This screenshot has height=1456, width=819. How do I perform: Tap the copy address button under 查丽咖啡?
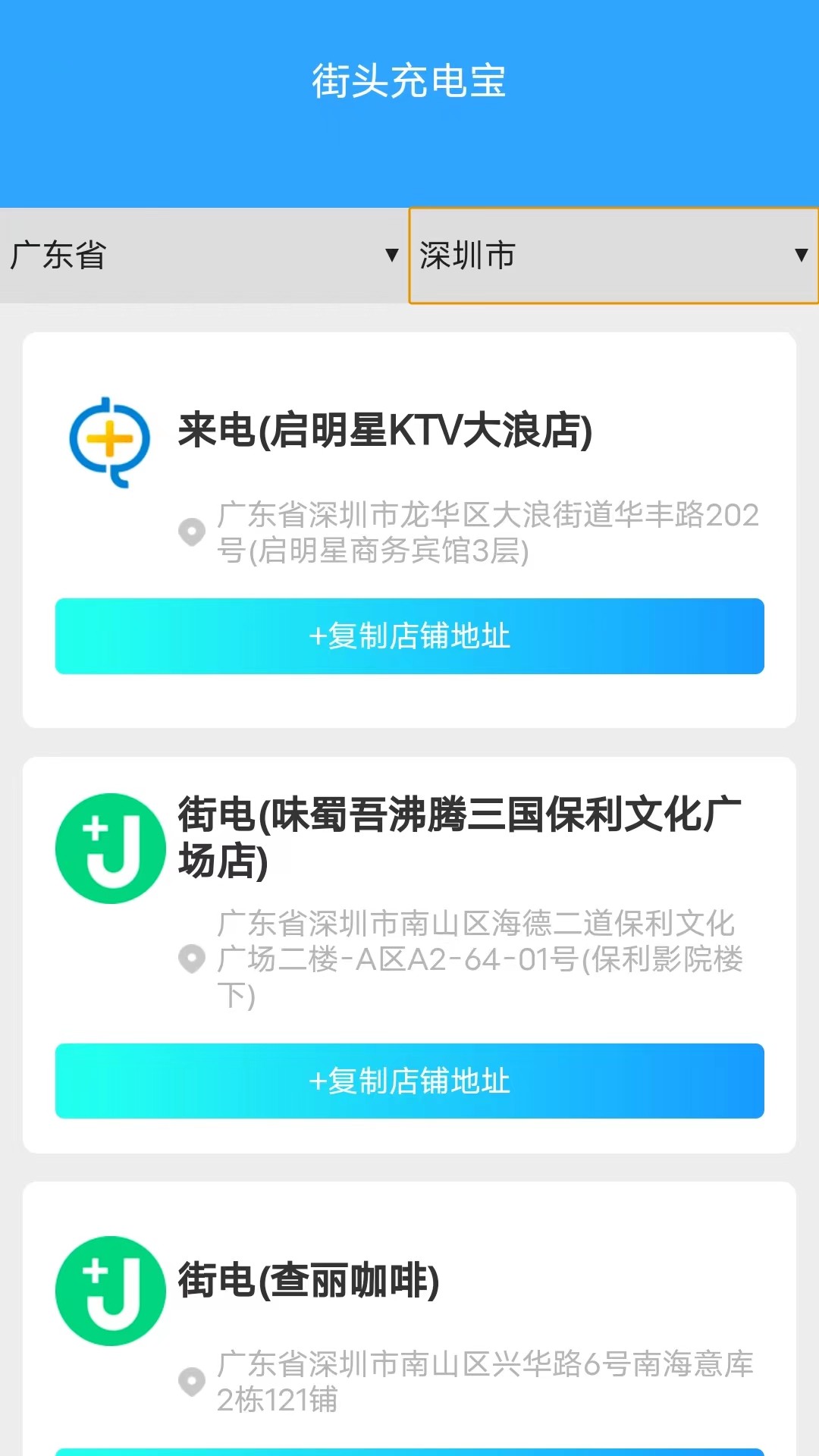[409, 1450]
